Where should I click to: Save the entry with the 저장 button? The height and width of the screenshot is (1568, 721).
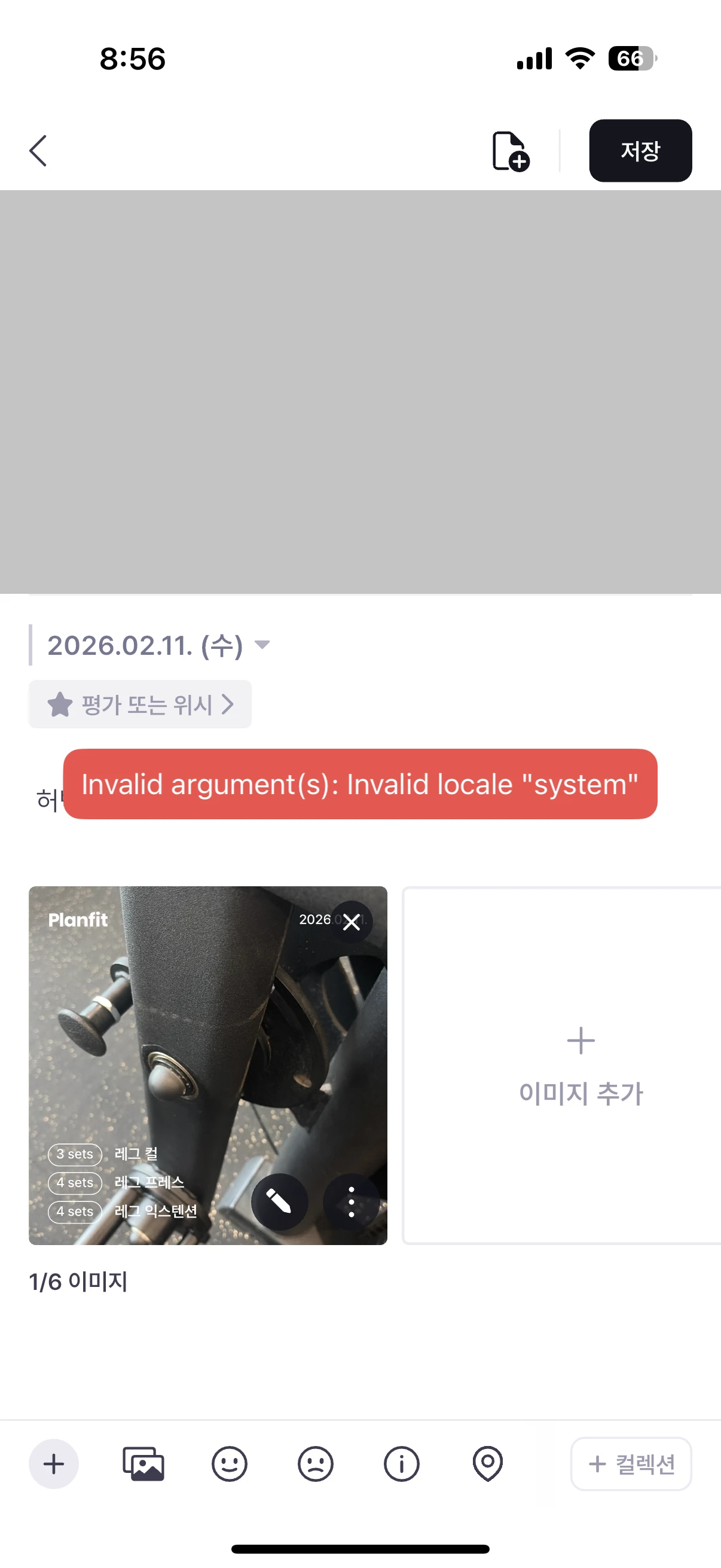640,151
